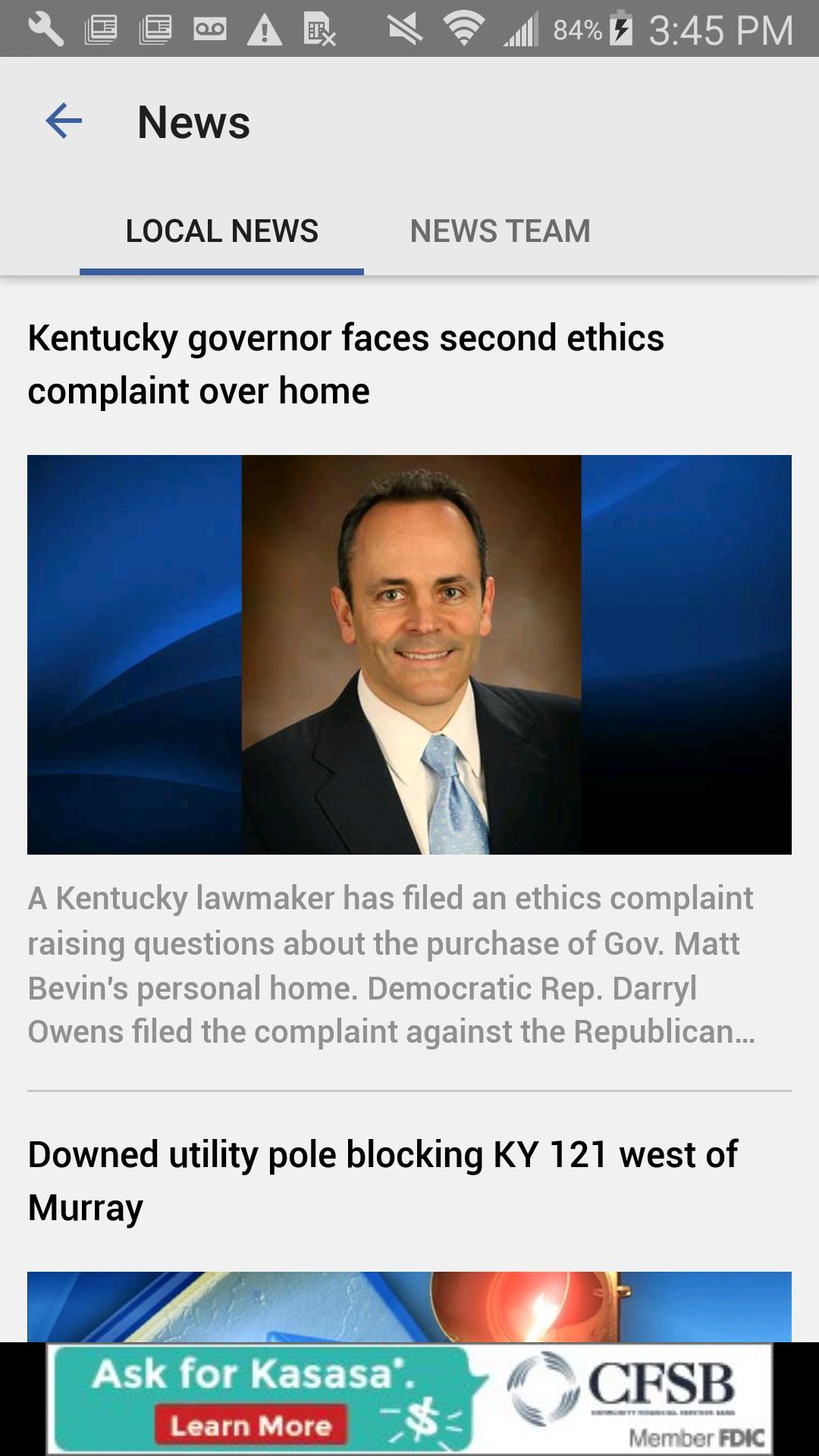Select the Local News tab
This screenshot has height=1456, width=819.
tap(221, 231)
